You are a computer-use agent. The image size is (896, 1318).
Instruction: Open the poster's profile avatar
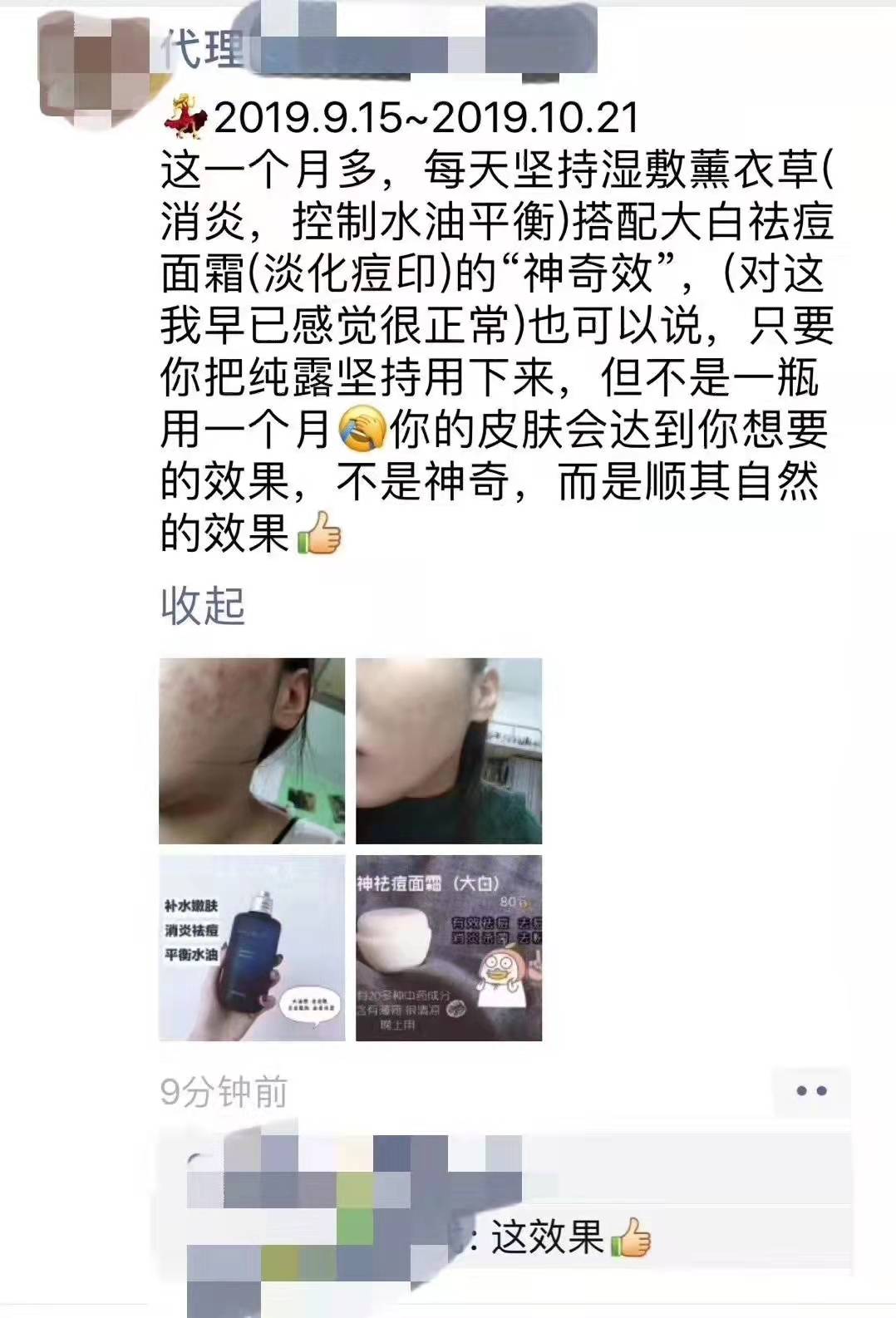91,58
